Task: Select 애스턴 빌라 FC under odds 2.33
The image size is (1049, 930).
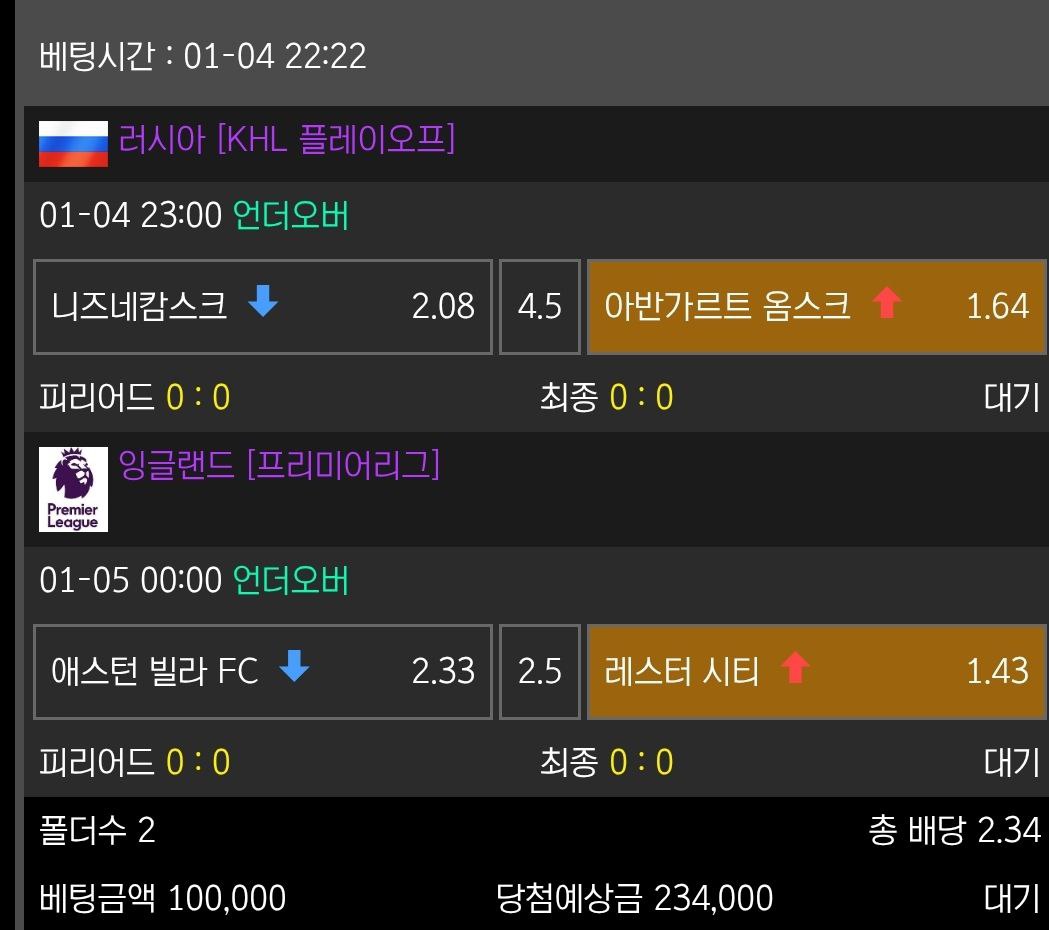Action: pyautogui.click(x=263, y=671)
